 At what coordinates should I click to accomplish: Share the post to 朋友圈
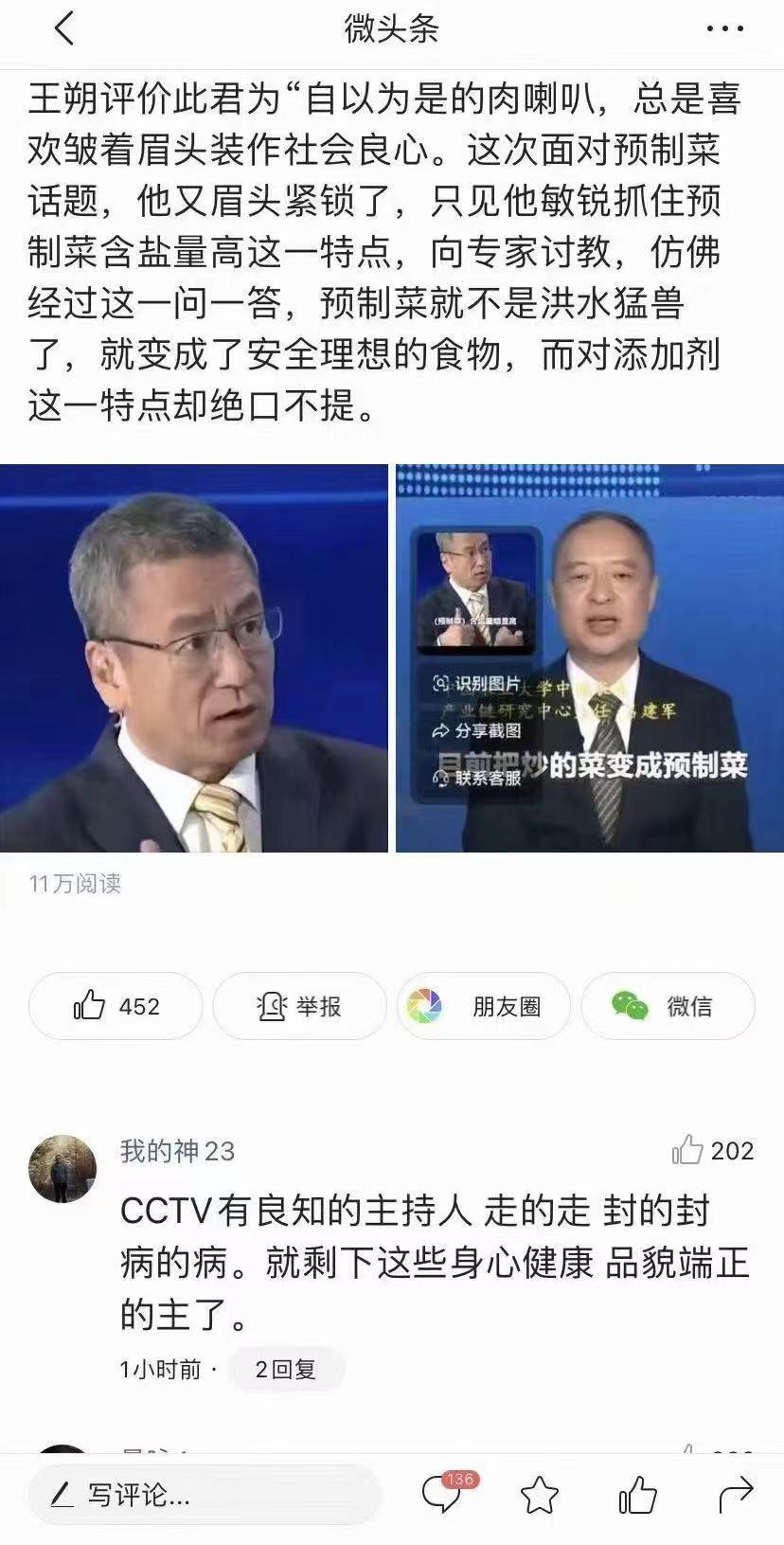[x=484, y=1006]
